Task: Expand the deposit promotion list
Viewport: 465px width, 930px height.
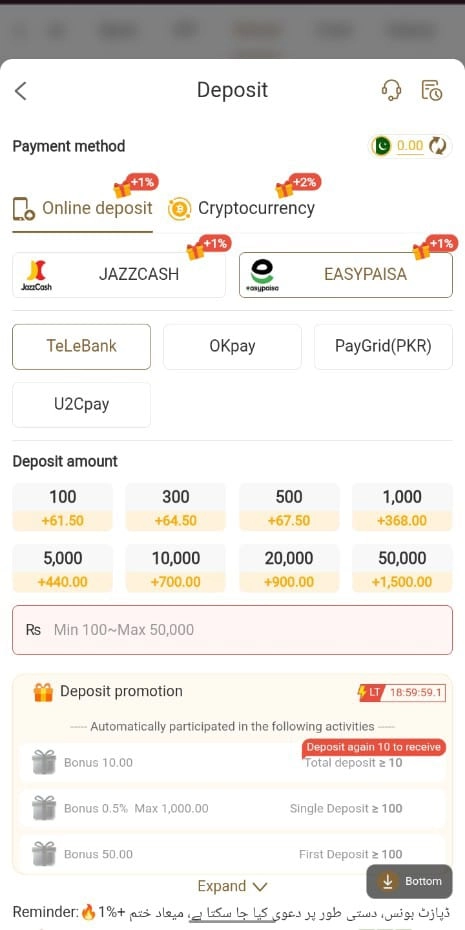Action: click(232, 886)
